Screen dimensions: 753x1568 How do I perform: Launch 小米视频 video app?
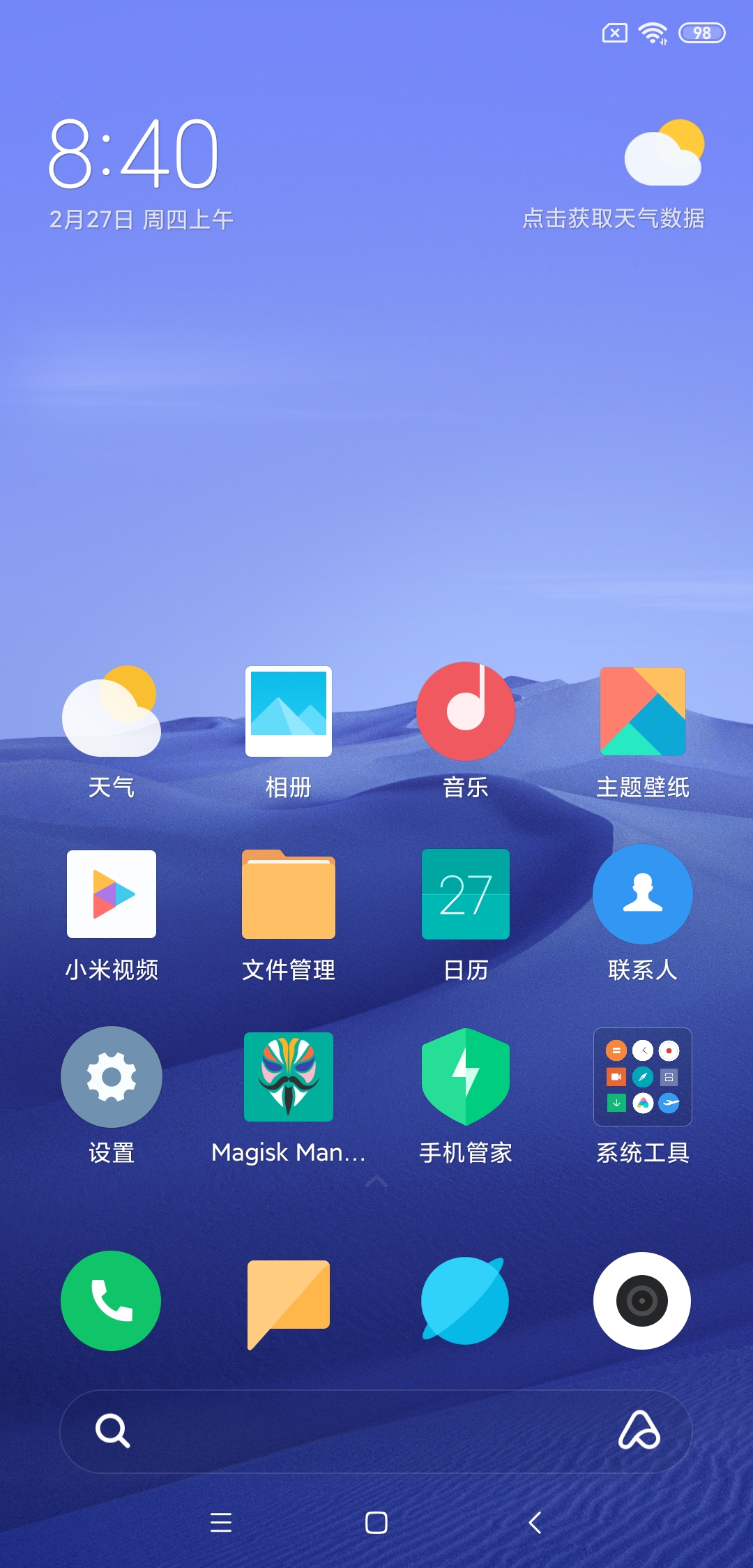click(x=112, y=894)
